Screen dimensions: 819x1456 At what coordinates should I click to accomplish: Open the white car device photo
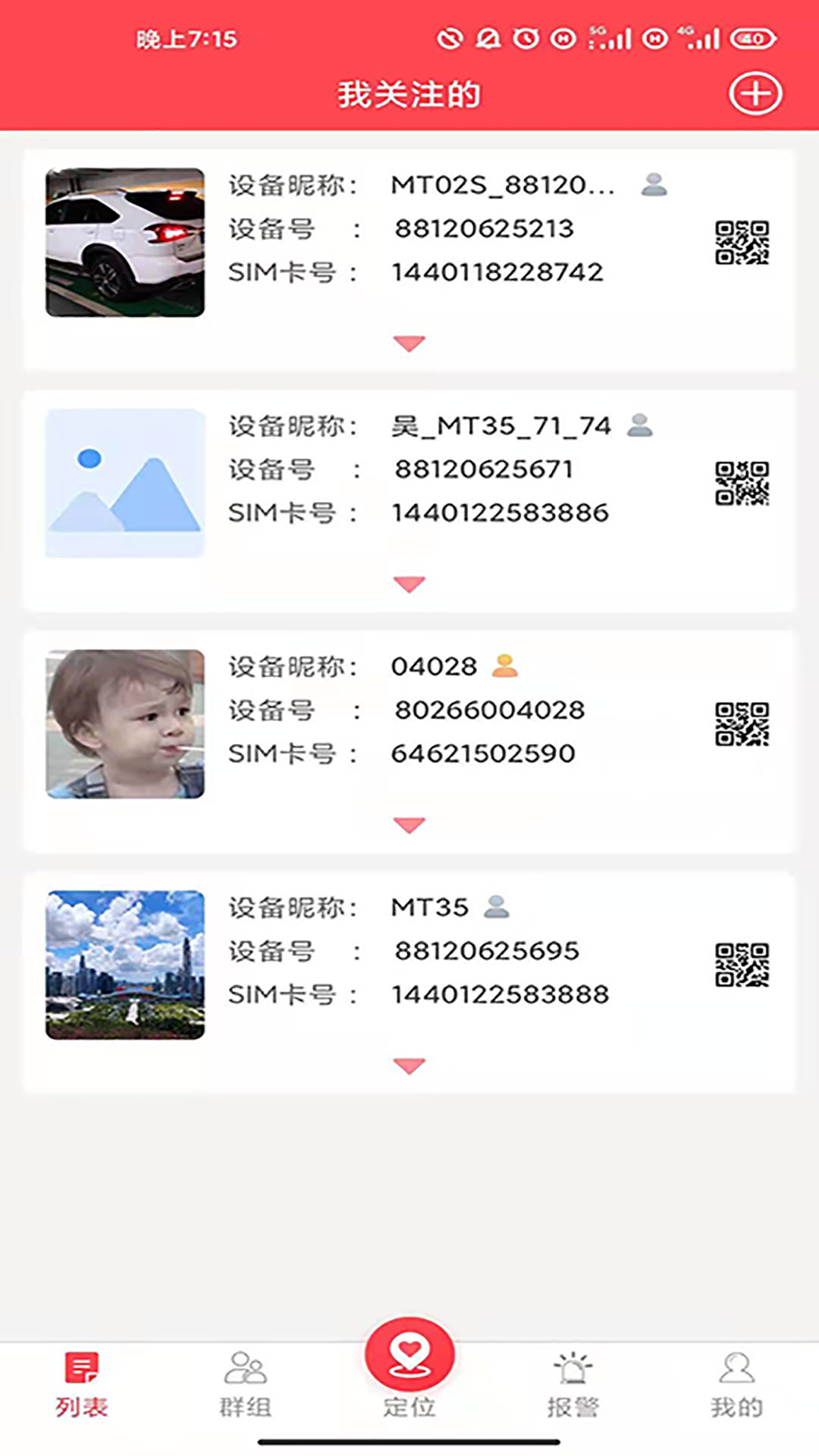coord(125,243)
